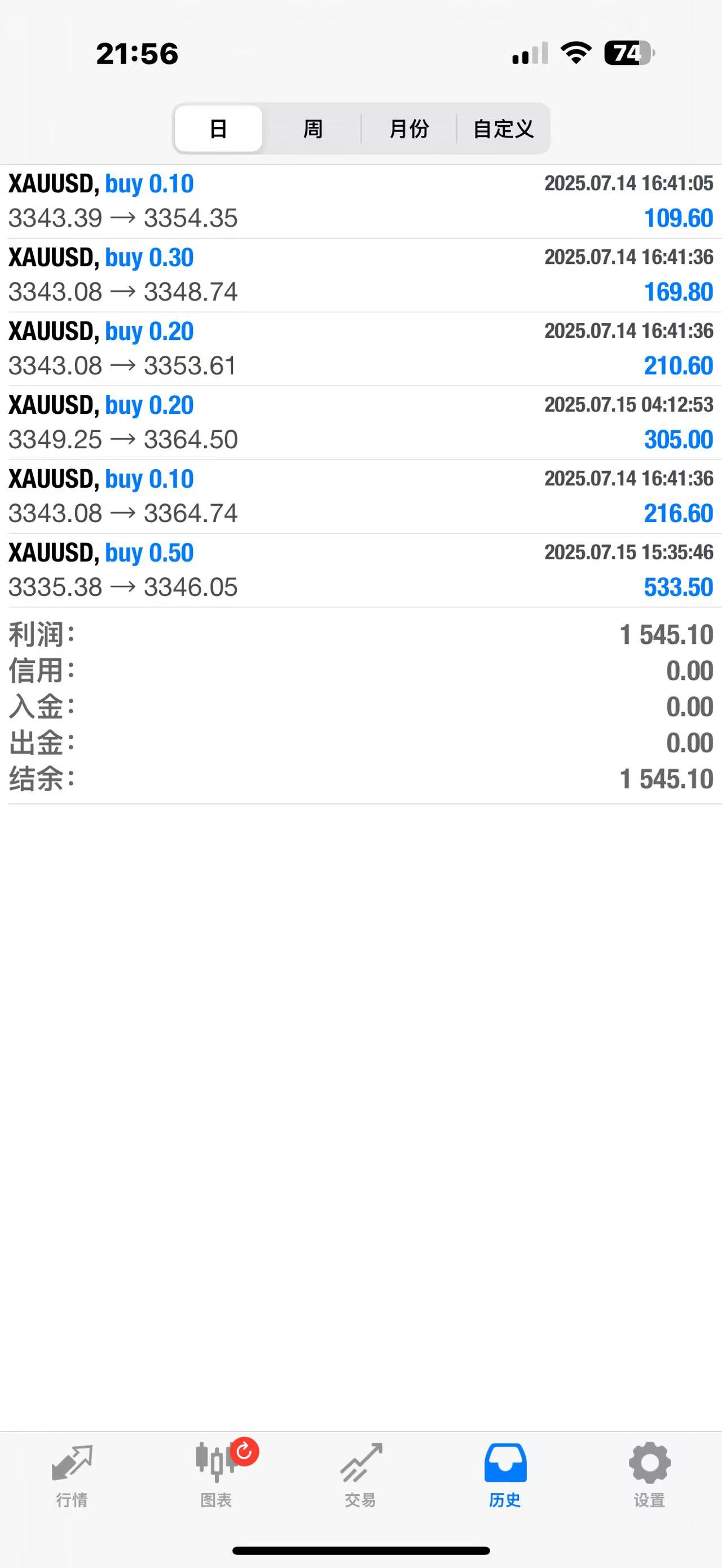Select the 日 (day) period tab
This screenshot has width=722, height=1568.
(x=218, y=129)
